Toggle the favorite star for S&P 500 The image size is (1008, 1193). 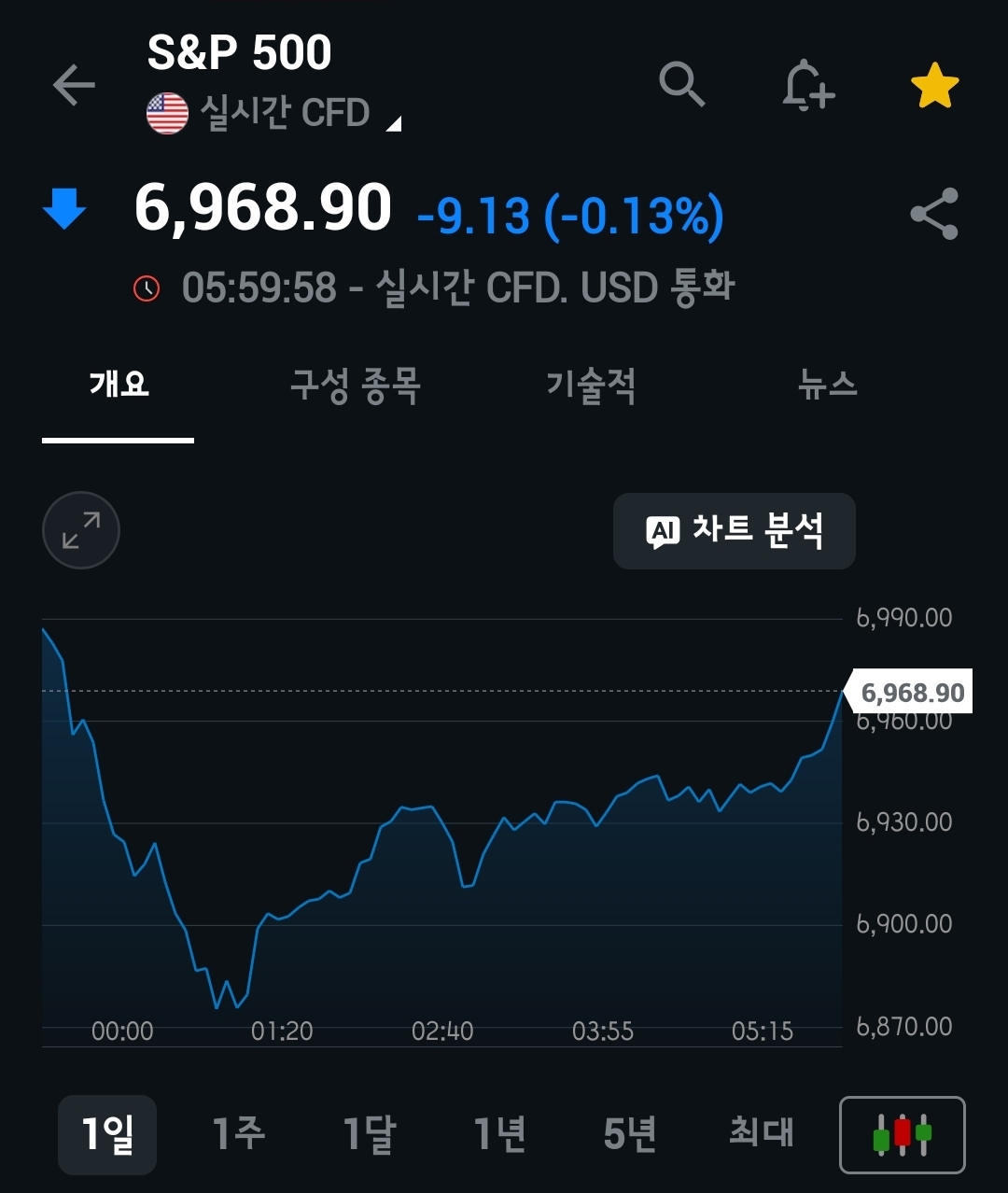point(934,87)
